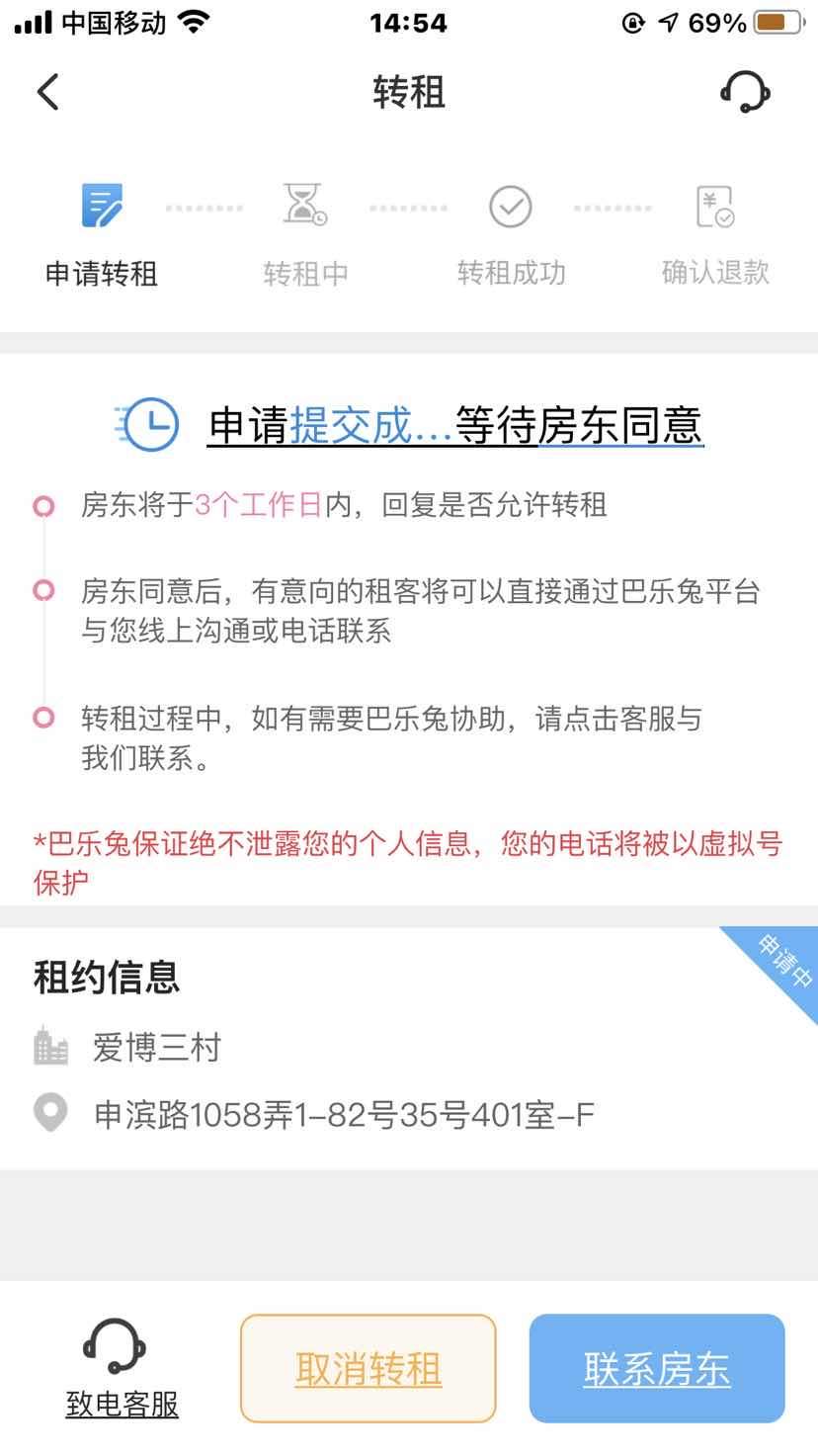Go back from the 转租 page
Viewport: 818px width, 1456px height.
(48, 92)
